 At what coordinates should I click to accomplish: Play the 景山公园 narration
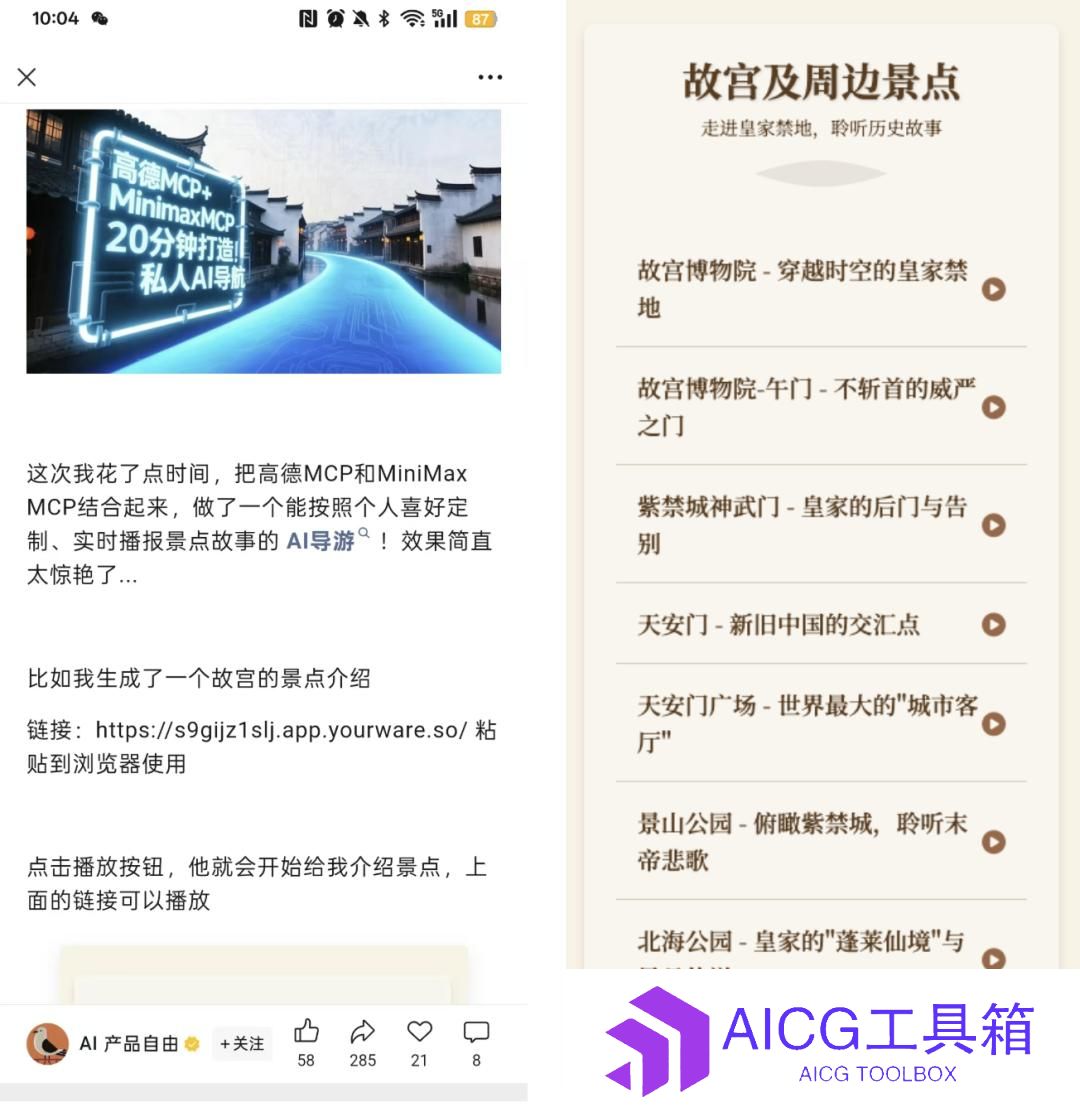point(993,842)
